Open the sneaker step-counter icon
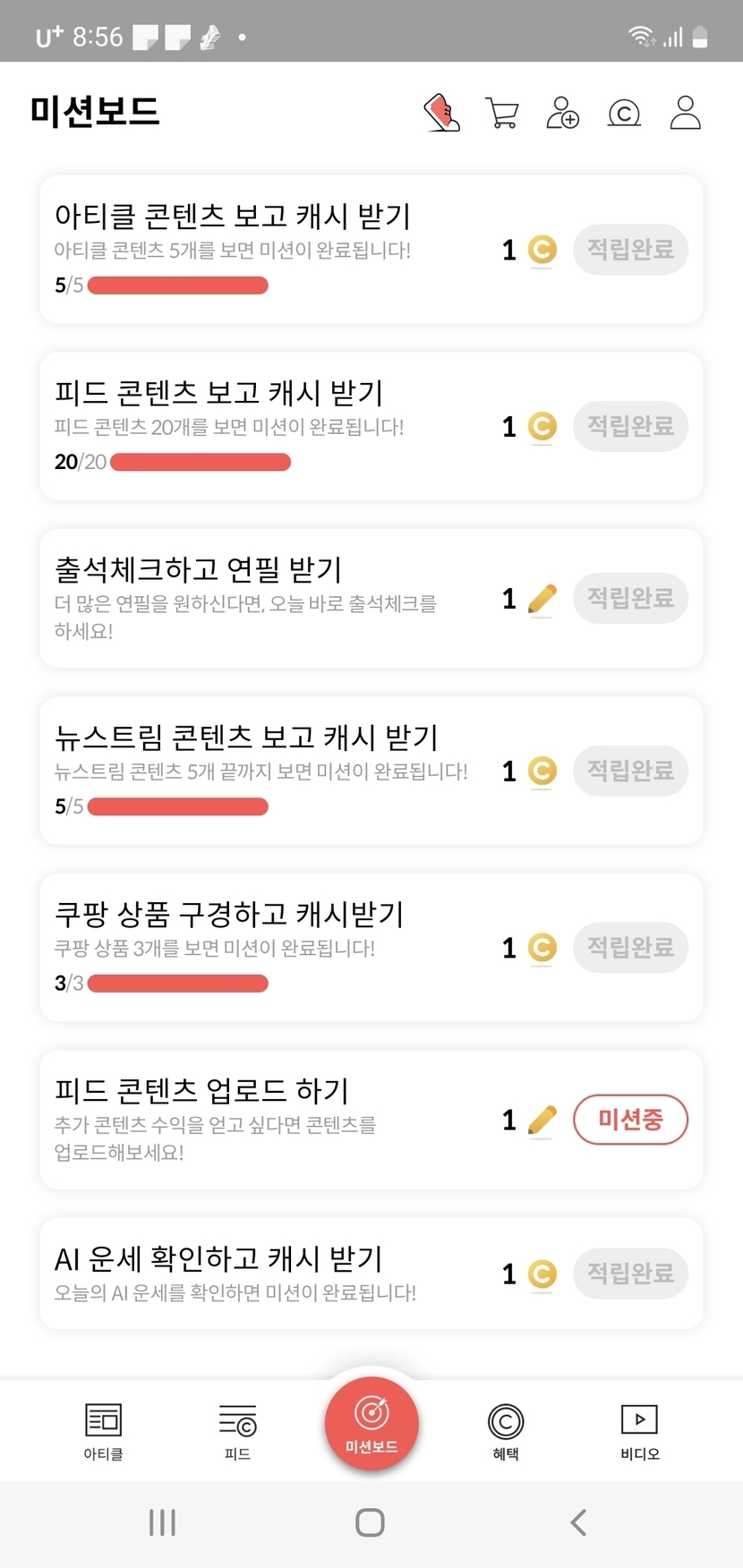 [x=441, y=114]
